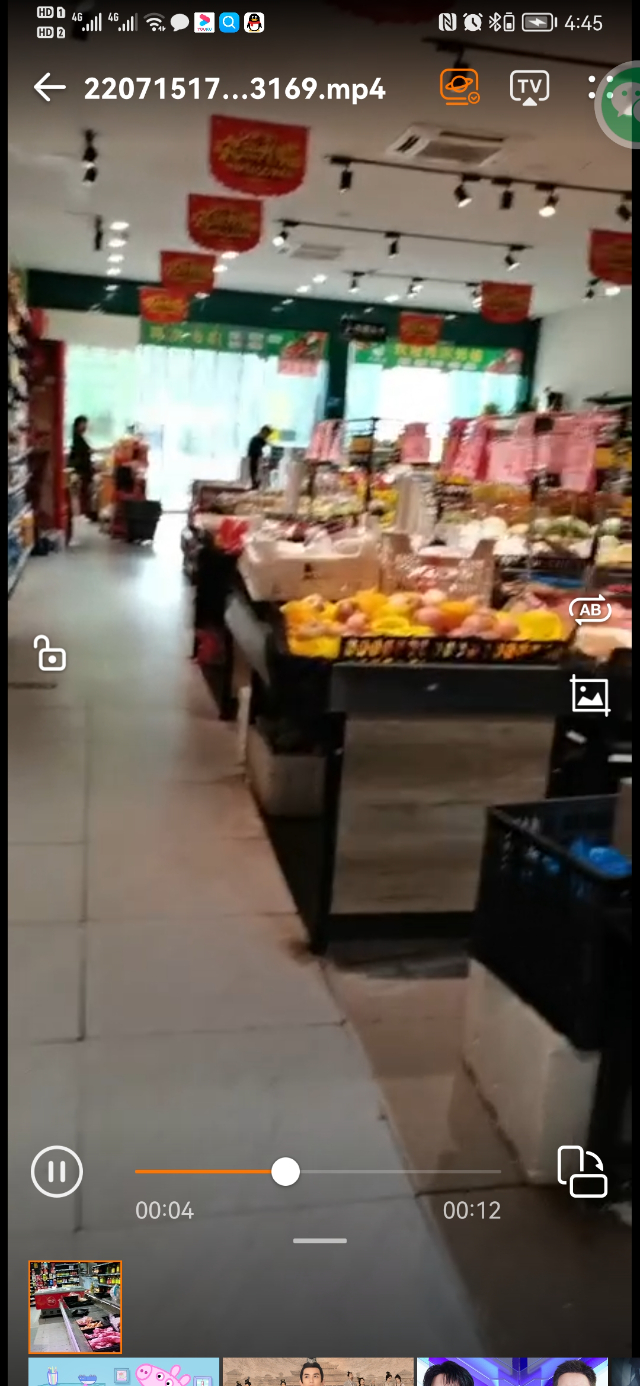Go back from the video player
The width and height of the screenshot is (640, 1386).
[49, 88]
